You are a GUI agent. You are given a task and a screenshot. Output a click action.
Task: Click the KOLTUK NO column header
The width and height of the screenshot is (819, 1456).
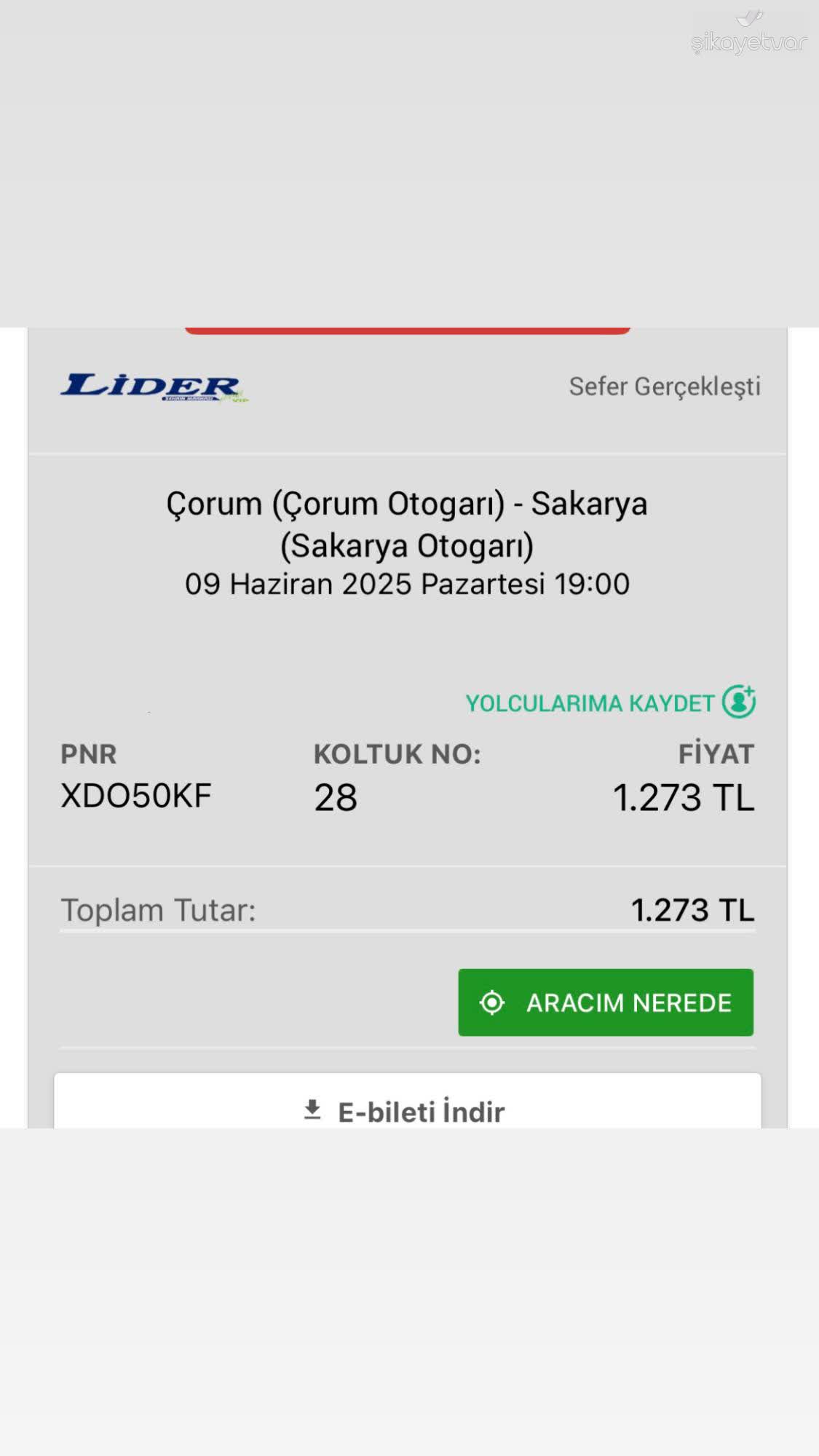[x=397, y=754]
